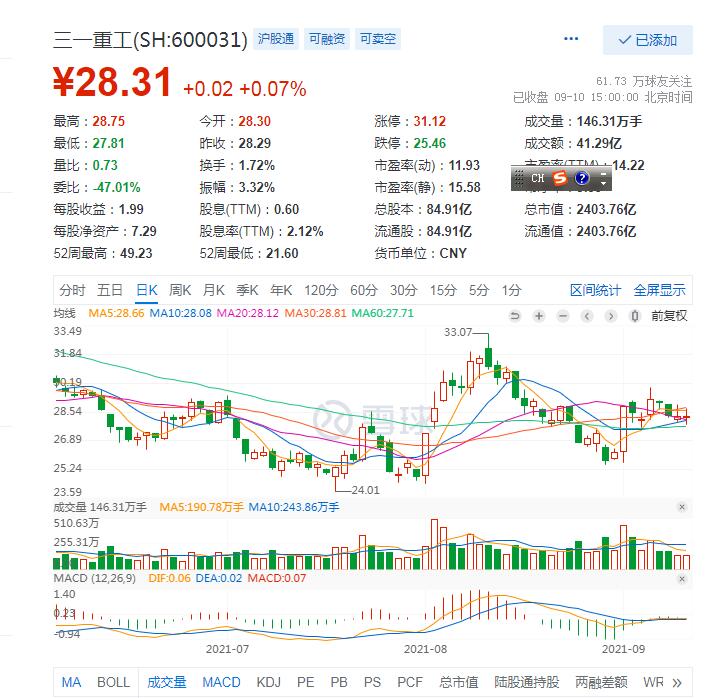The height and width of the screenshot is (698, 727).
Task: Tap the 已添加 watchlist button
Action: coord(648,40)
